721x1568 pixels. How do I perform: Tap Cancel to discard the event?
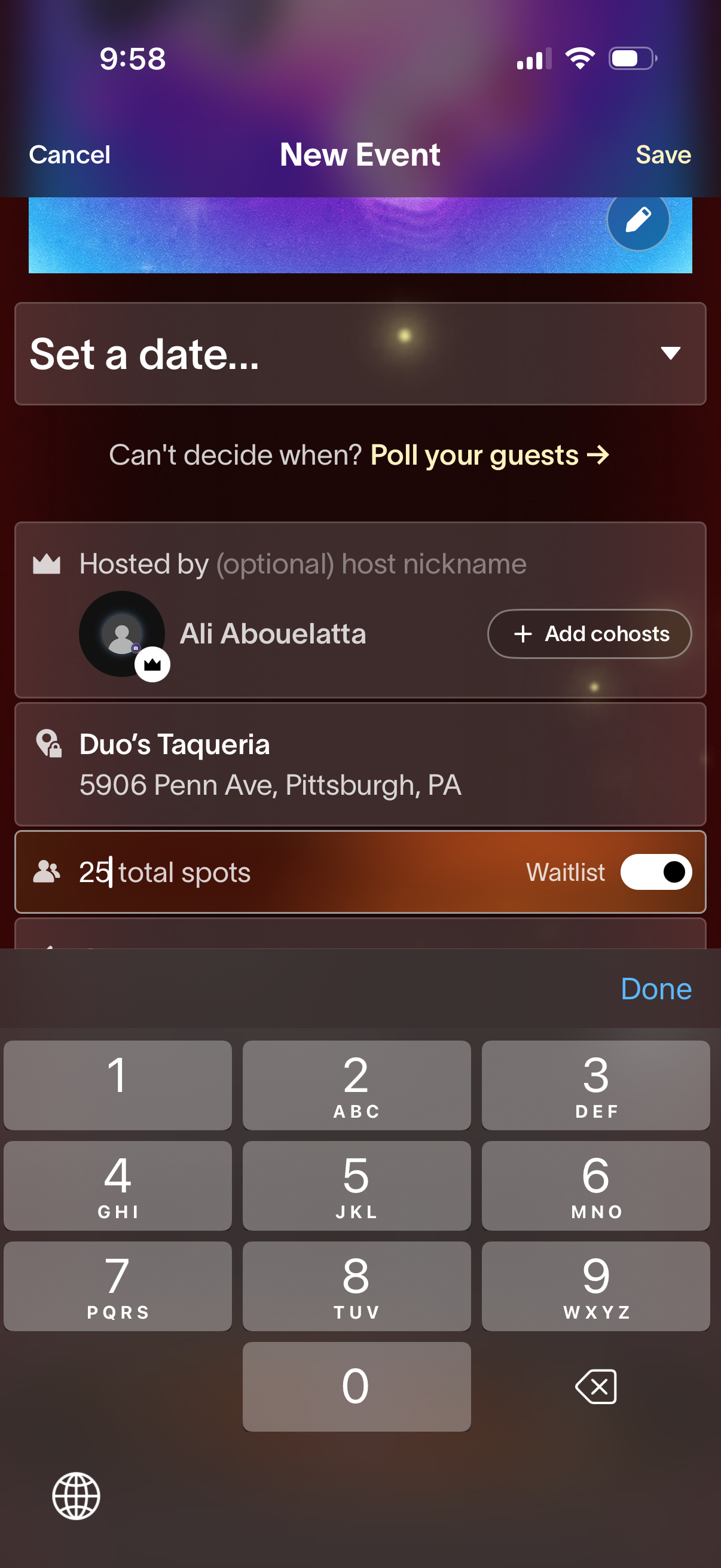[69, 154]
